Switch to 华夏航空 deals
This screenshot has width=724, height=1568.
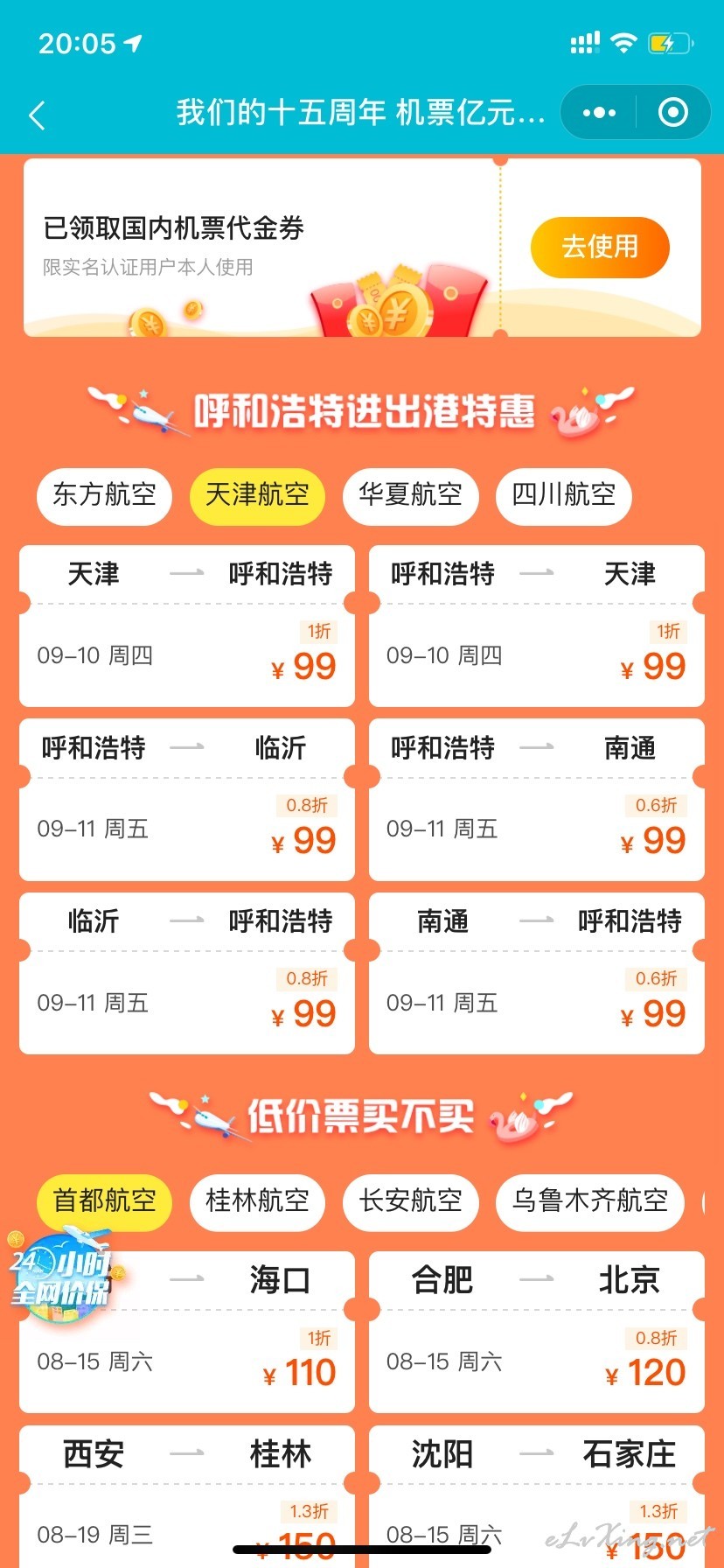click(x=410, y=495)
